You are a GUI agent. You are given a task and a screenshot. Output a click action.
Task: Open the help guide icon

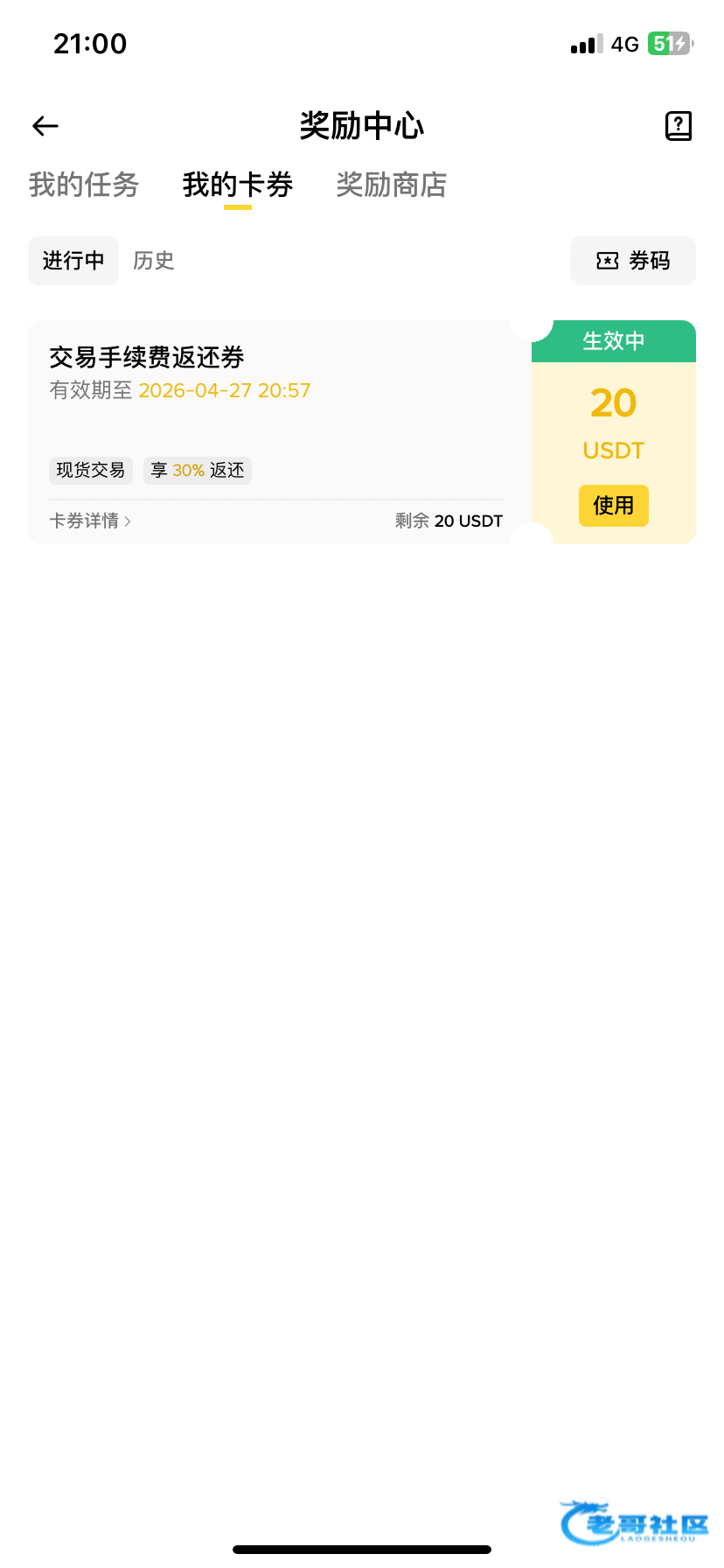679,127
